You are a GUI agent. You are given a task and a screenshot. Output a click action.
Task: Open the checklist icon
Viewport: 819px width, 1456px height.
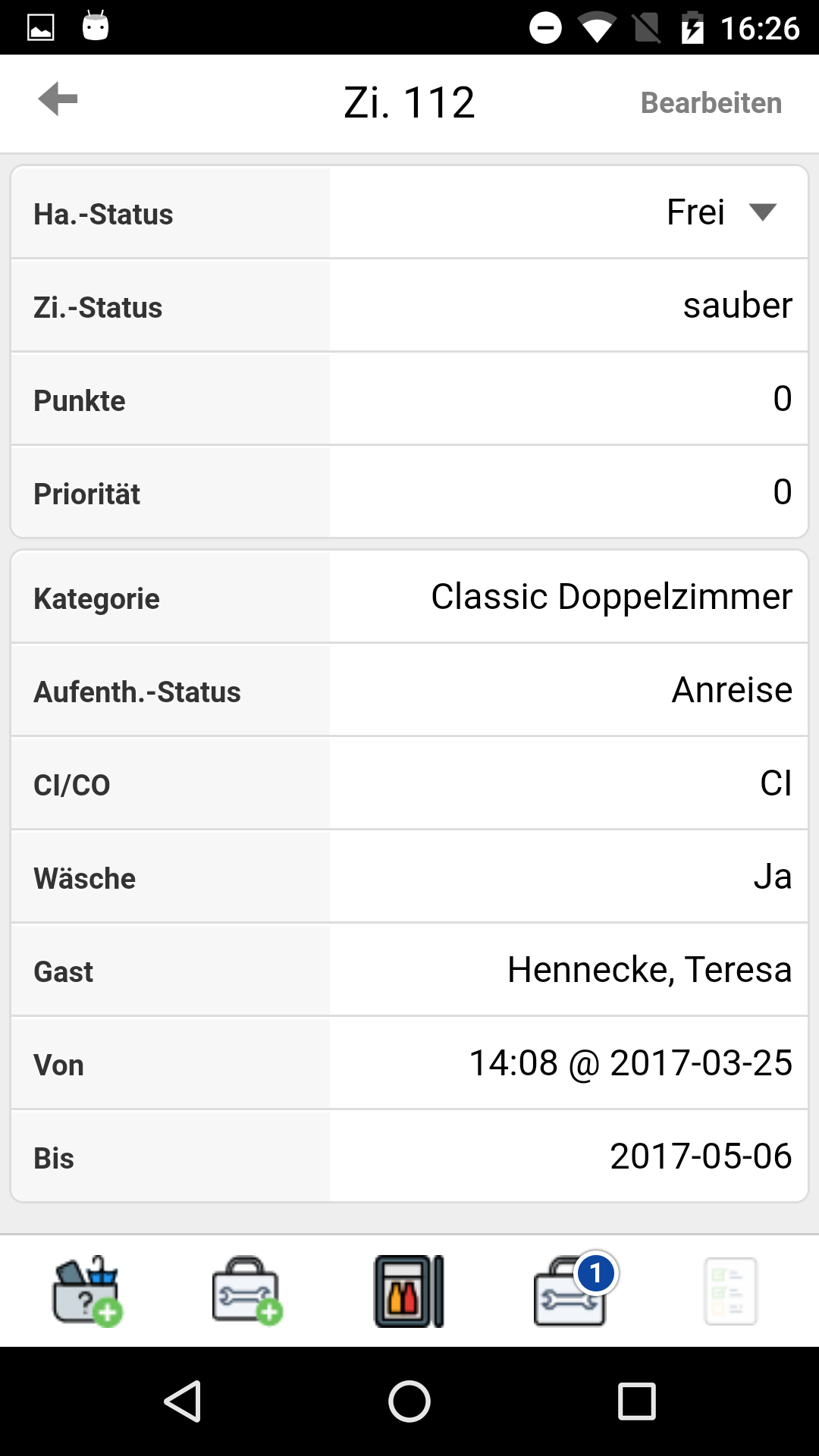730,1291
